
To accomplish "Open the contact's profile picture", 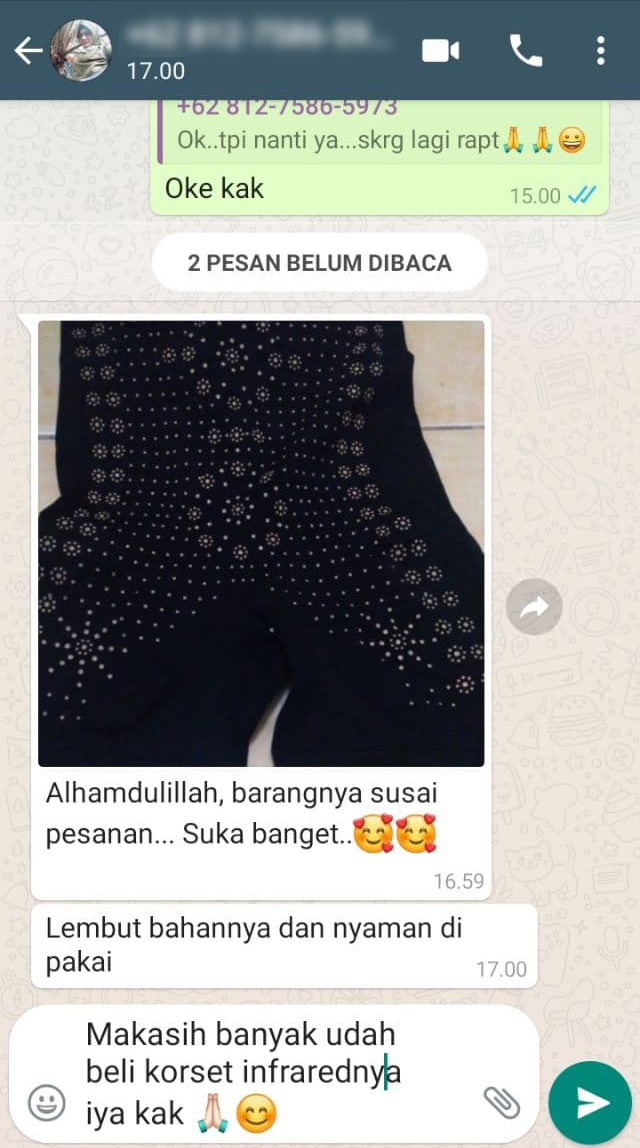I will pos(80,50).
